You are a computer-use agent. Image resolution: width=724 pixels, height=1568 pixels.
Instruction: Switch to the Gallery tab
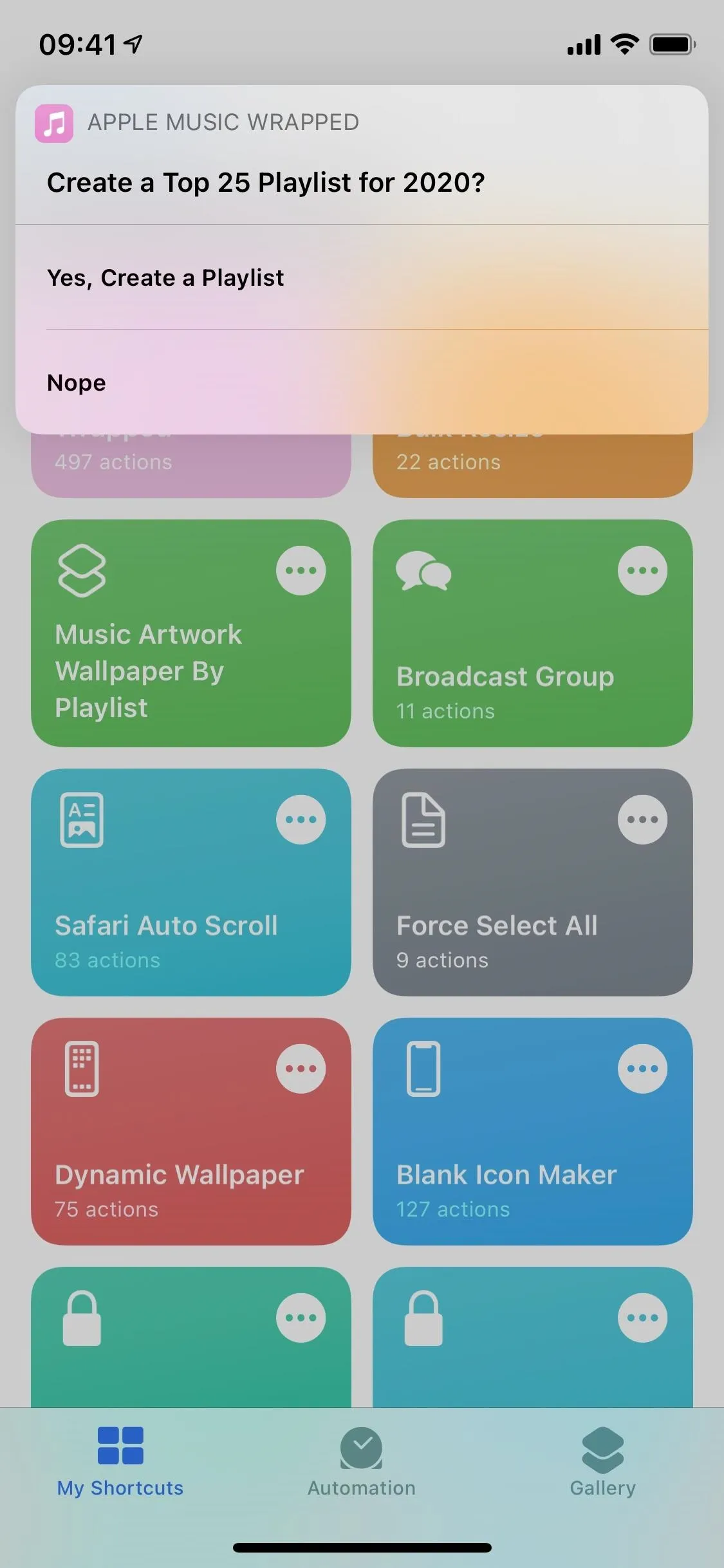(x=602, y=1462)
